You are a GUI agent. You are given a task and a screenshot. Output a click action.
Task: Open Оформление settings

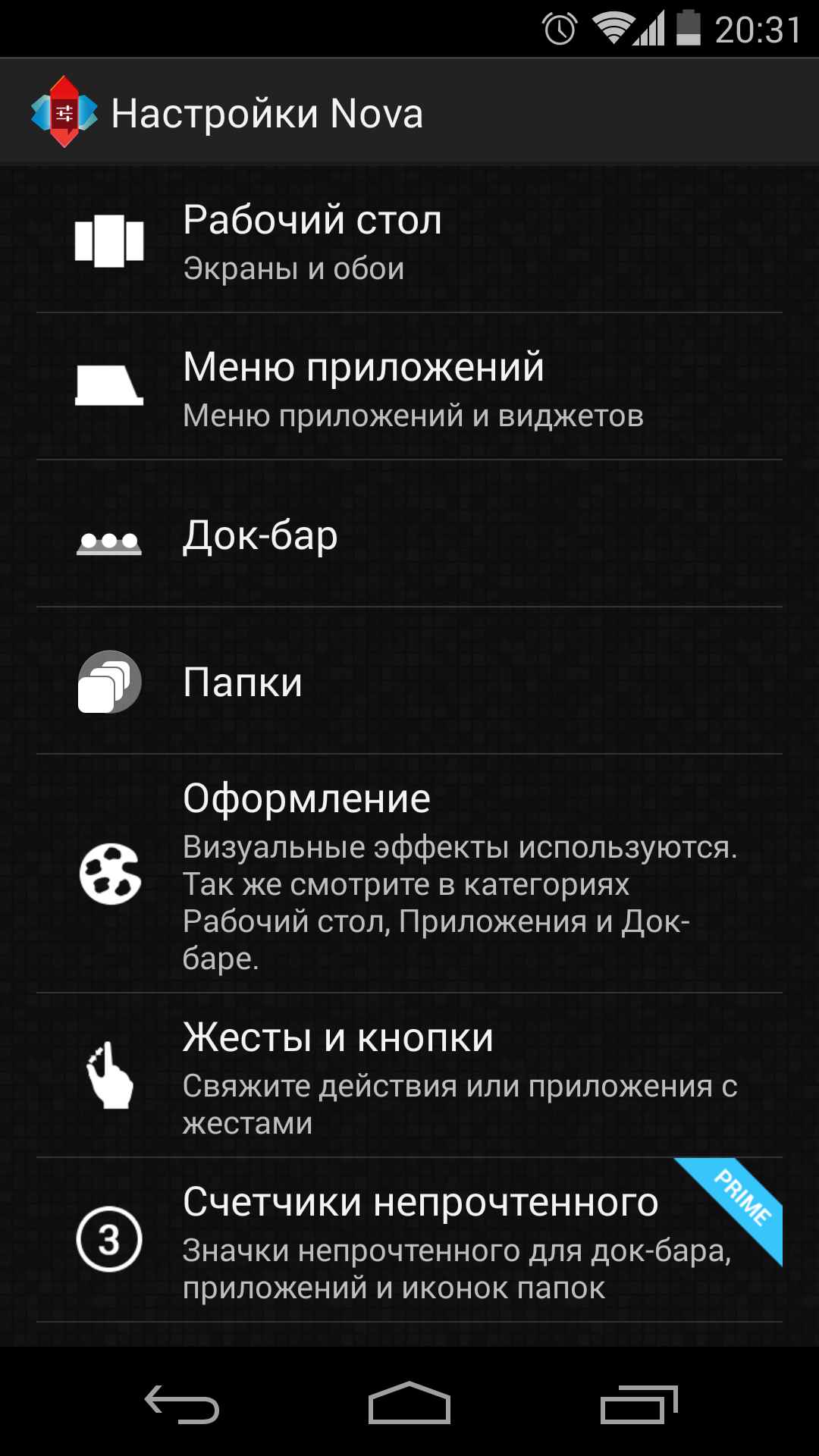[x=409, y=874]
